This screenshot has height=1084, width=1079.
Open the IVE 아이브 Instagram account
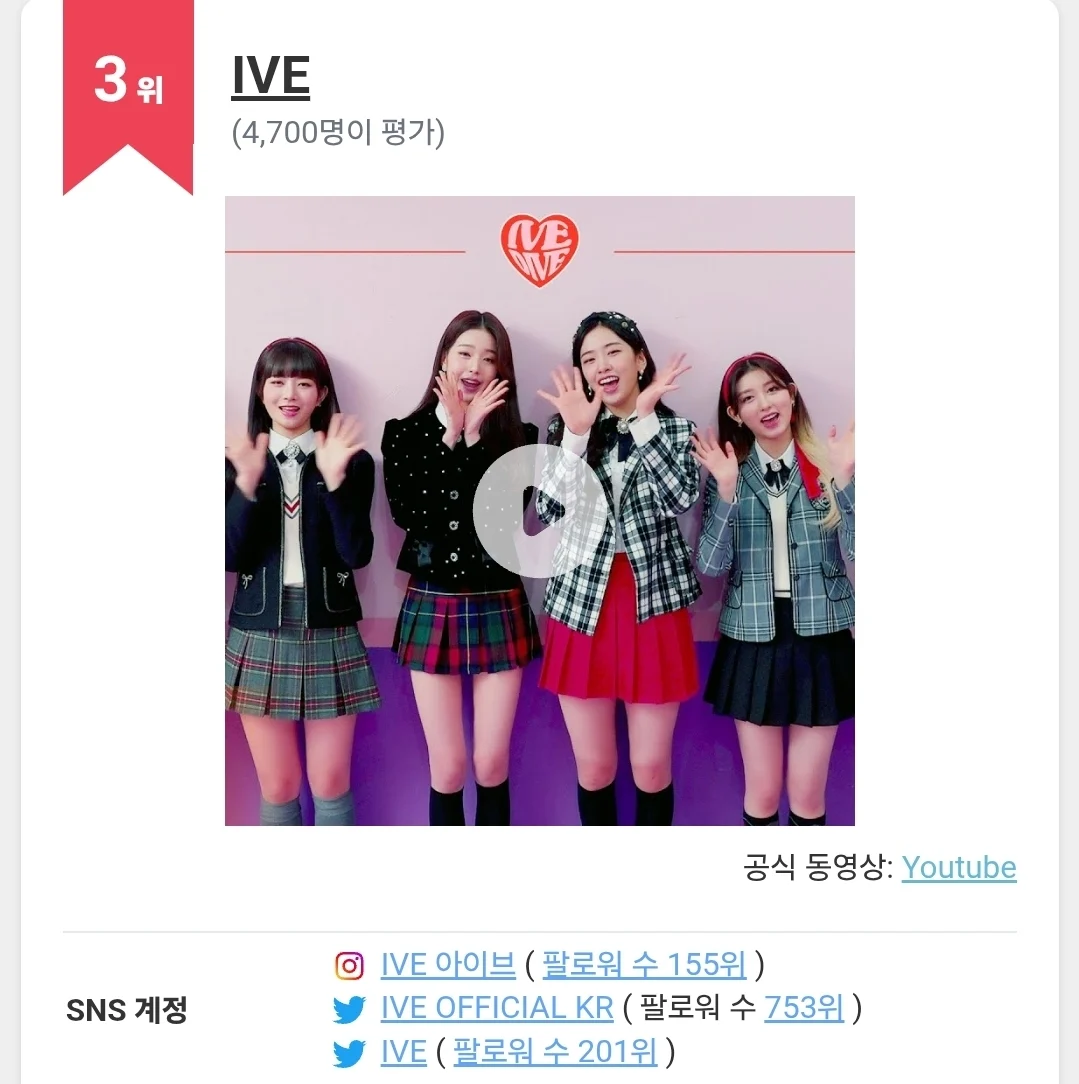tap(448, 965)
